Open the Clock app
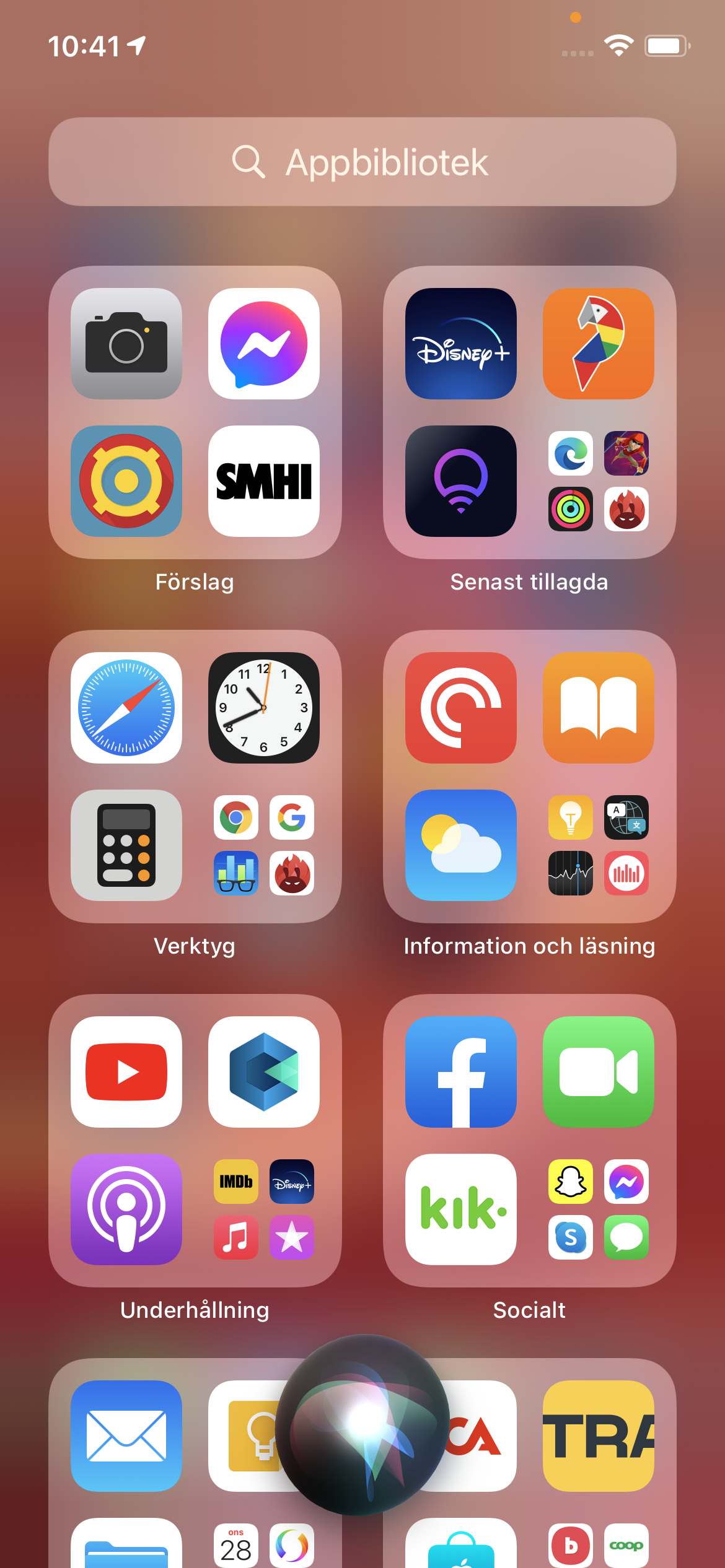This screenshot has height=1568, width=725. click(264, 707)
